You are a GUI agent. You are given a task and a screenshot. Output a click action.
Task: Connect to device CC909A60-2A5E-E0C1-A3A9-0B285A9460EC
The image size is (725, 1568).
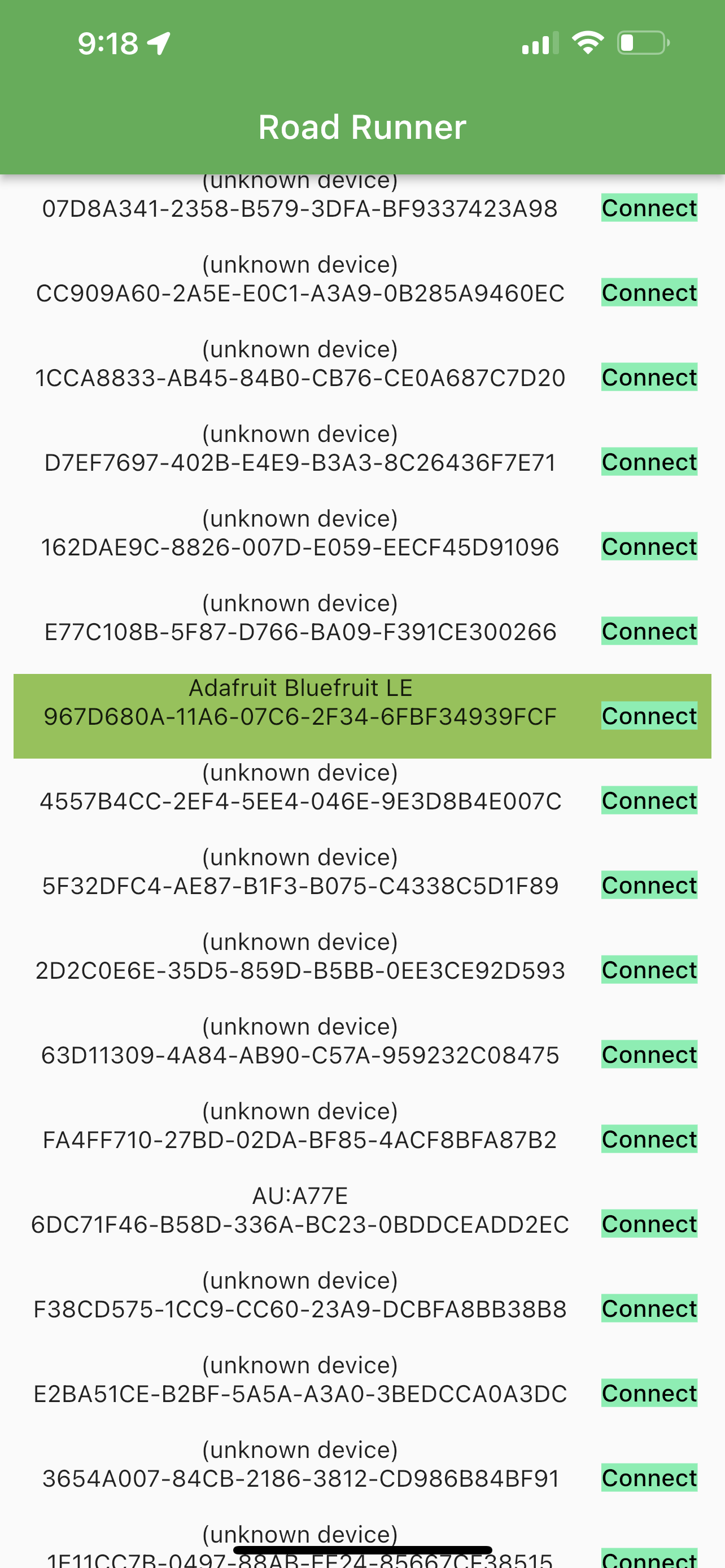point(649,293)
